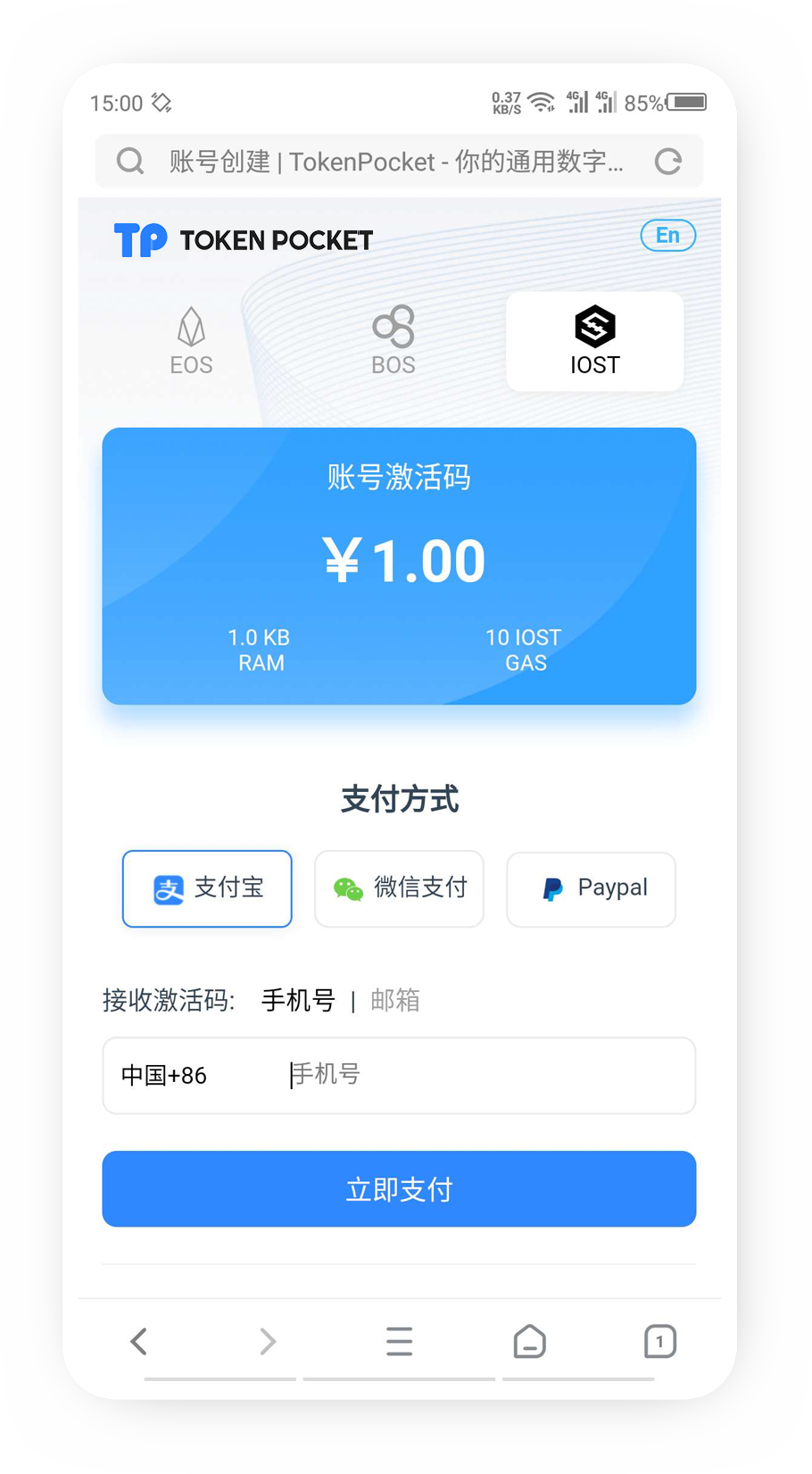Select the IOST chain icon

pyautogui.click(x=593, y=339)
